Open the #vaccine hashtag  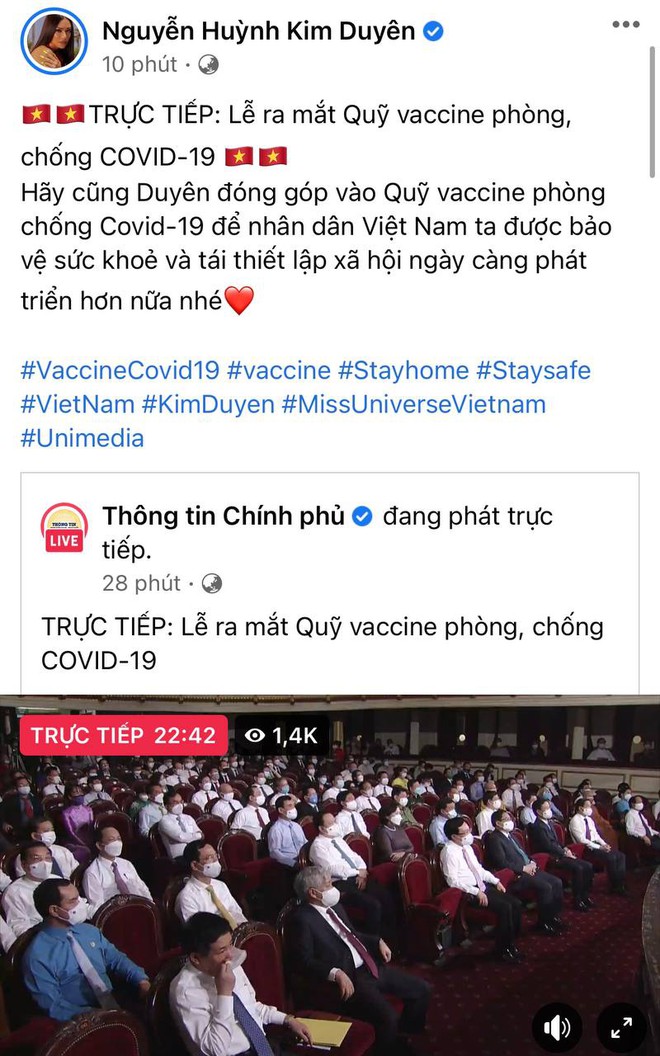278,370
